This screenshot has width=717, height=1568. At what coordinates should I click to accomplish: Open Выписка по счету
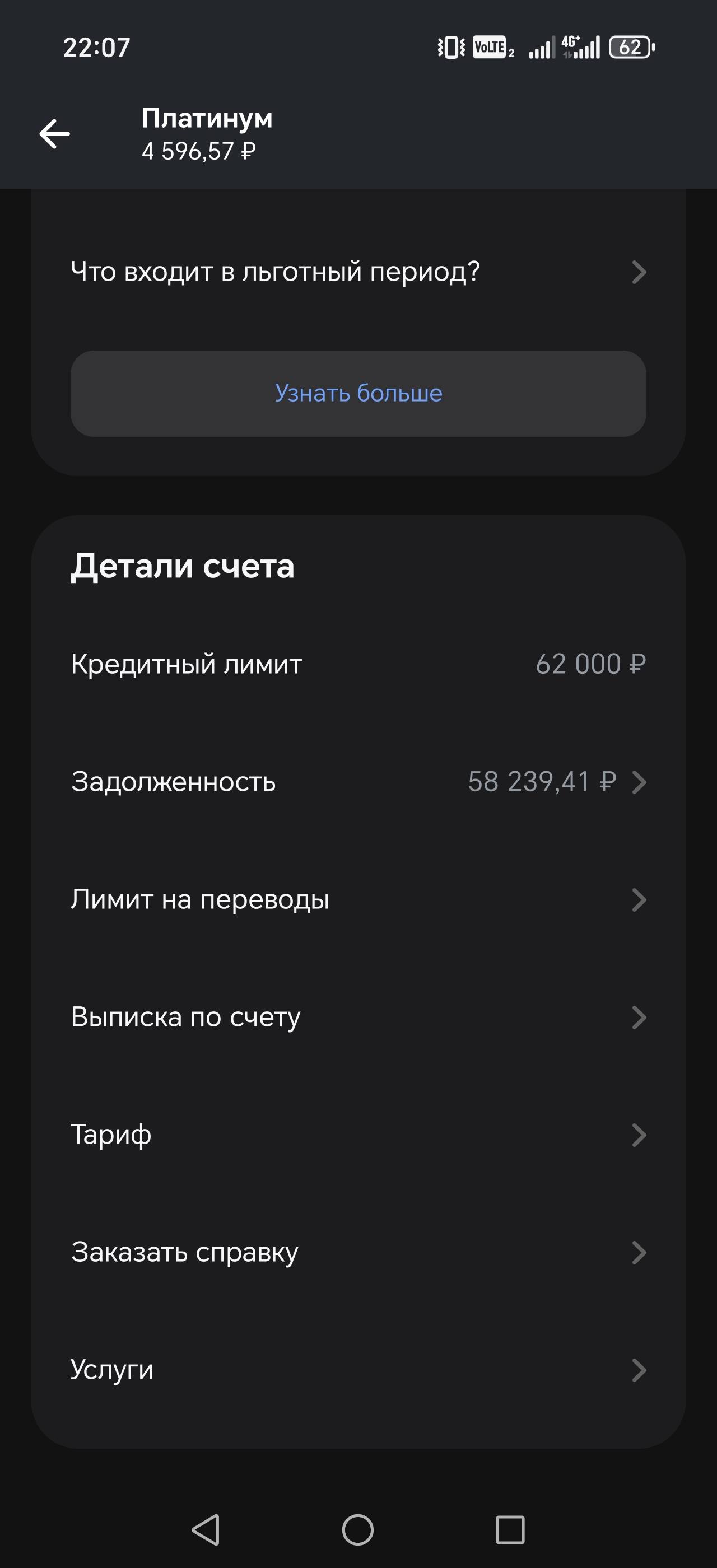[358, 1015]
